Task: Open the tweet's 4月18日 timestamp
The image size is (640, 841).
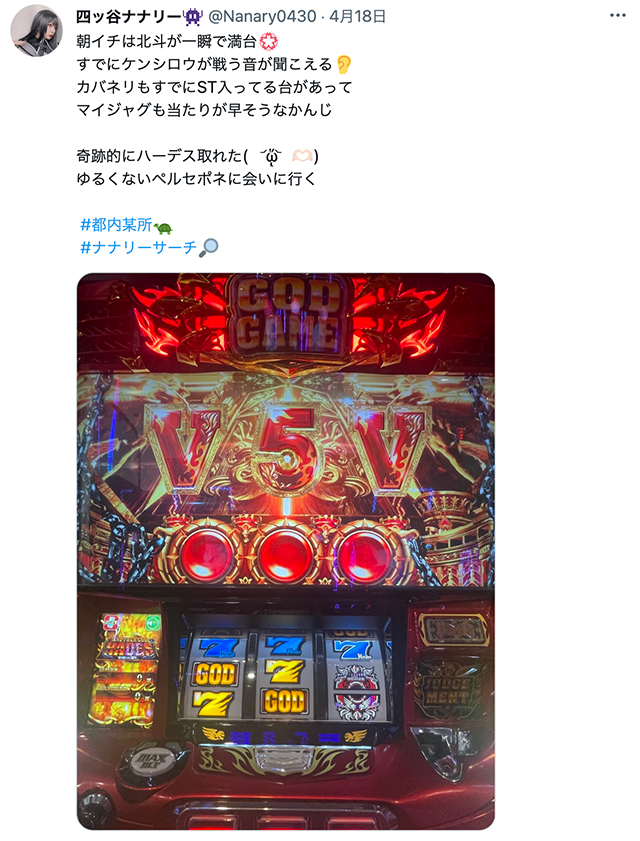Action: (359, 17)
